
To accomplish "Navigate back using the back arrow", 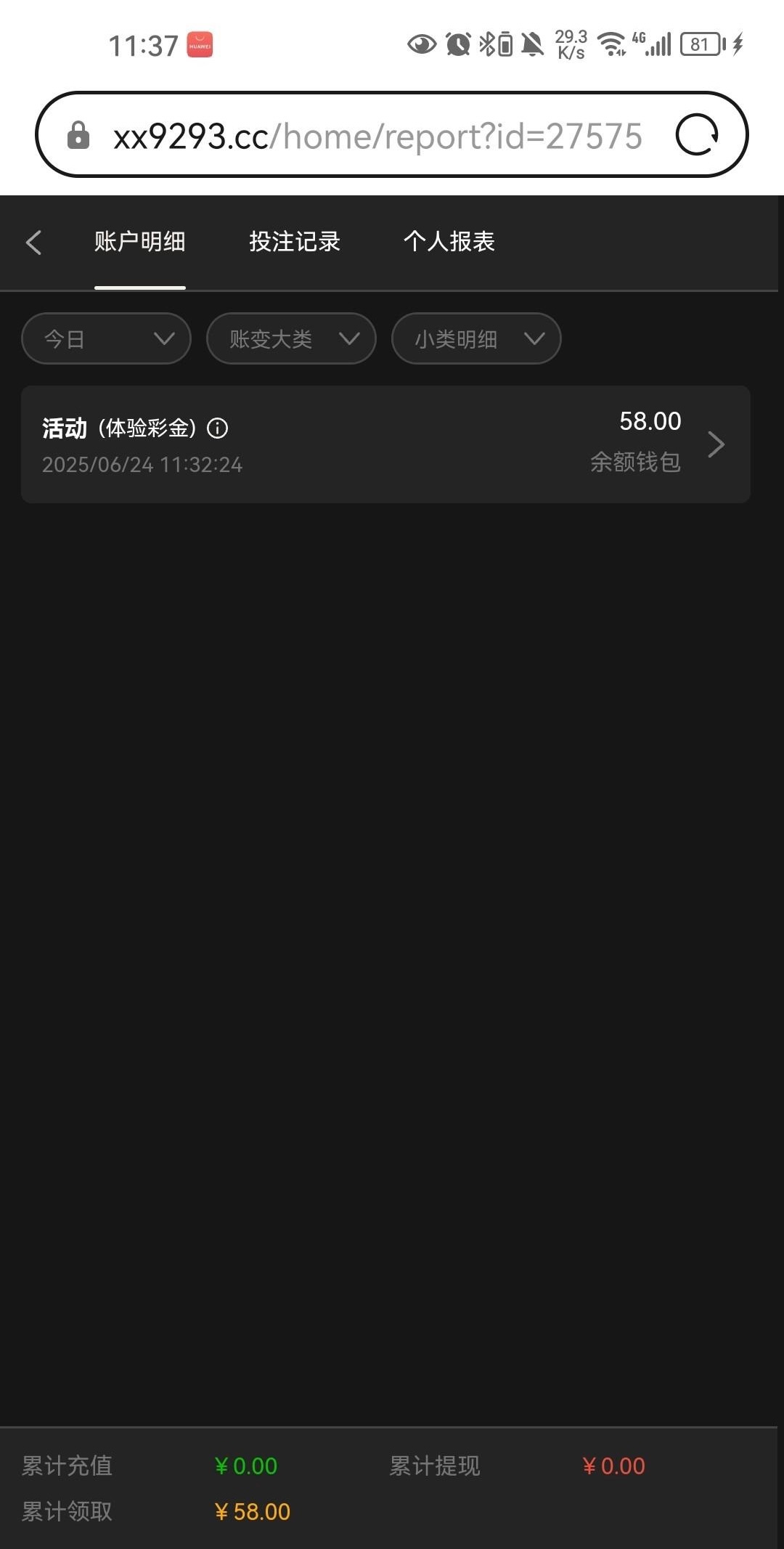I will coord(34,242).
